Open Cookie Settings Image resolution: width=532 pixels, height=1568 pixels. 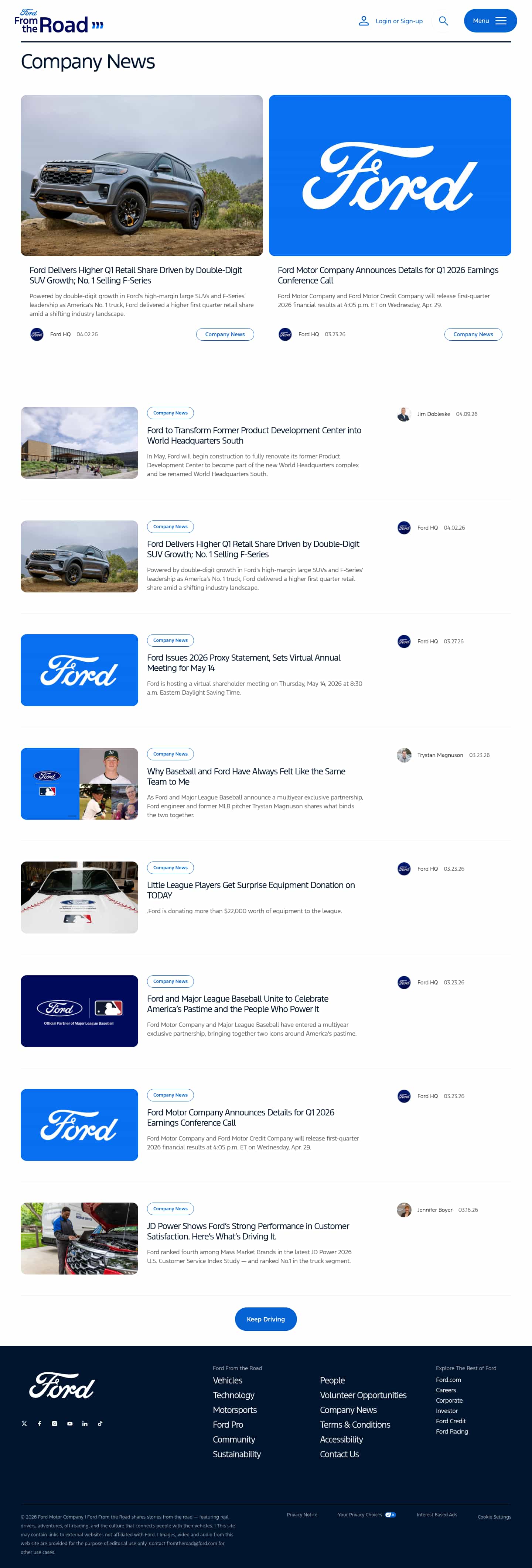[x=494, y=1517]
